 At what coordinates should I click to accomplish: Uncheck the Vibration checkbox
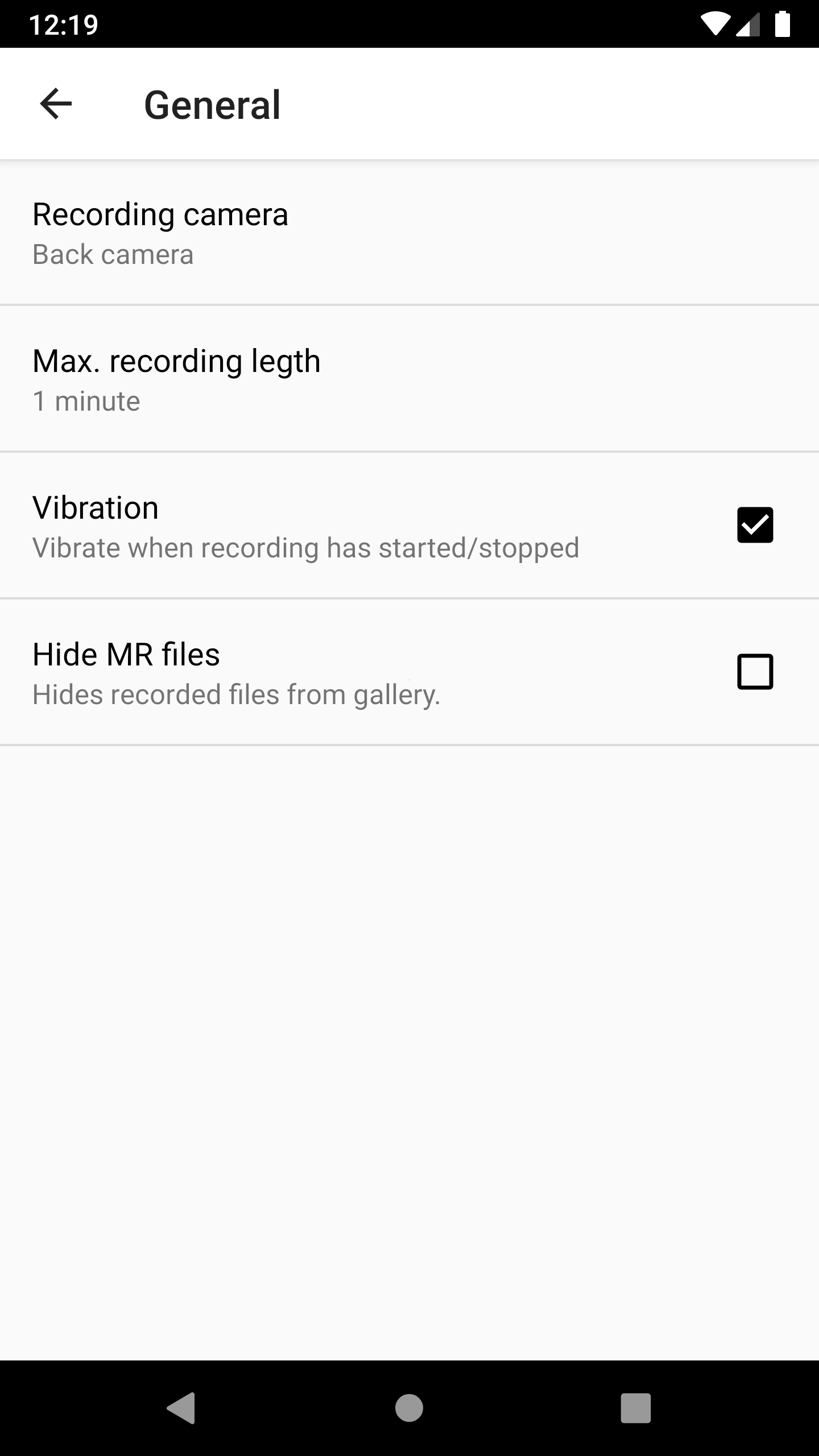point(755,525)
